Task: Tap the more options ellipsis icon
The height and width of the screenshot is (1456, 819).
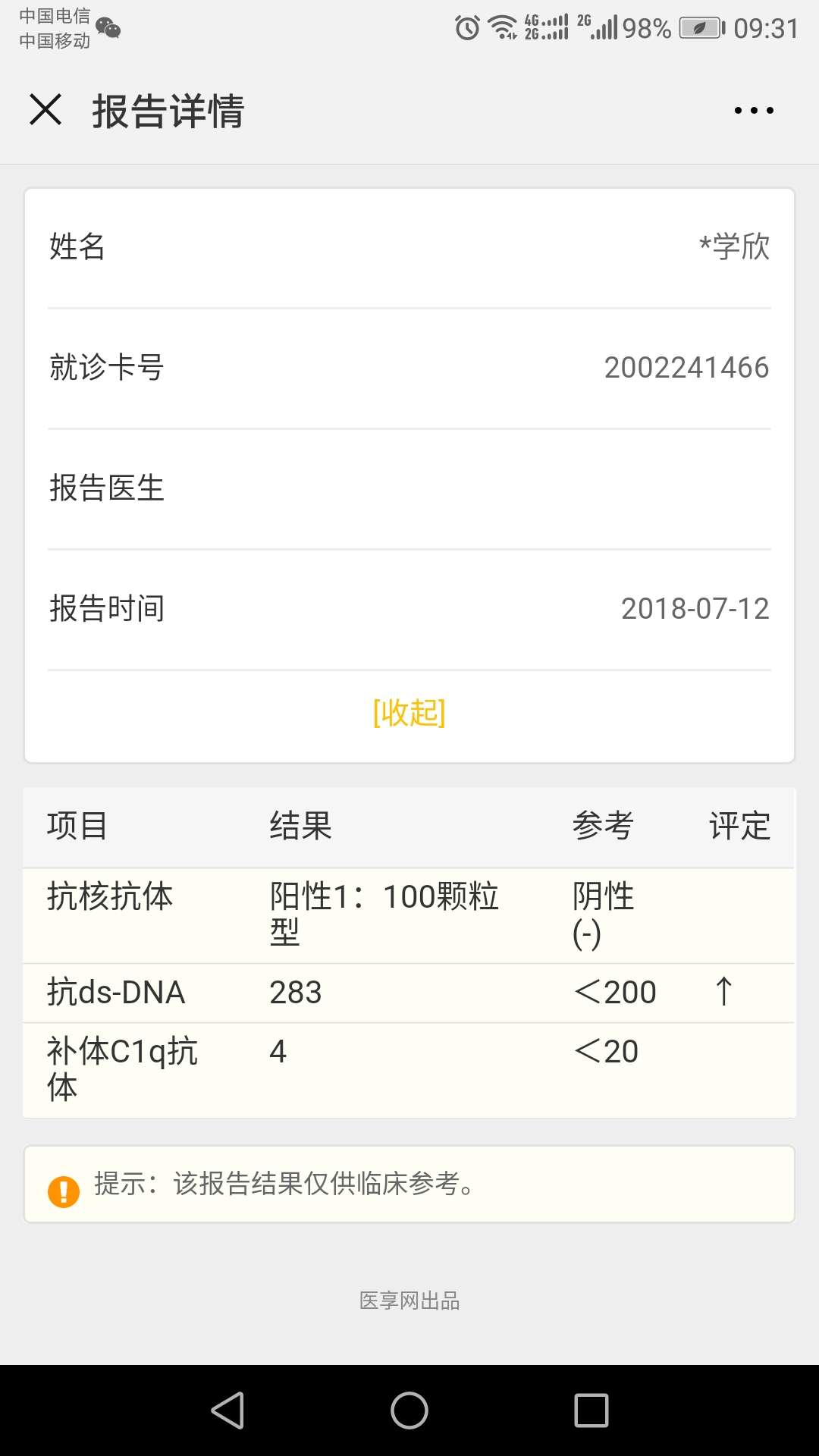Action: pyautogui.click(x=752, y=110)
